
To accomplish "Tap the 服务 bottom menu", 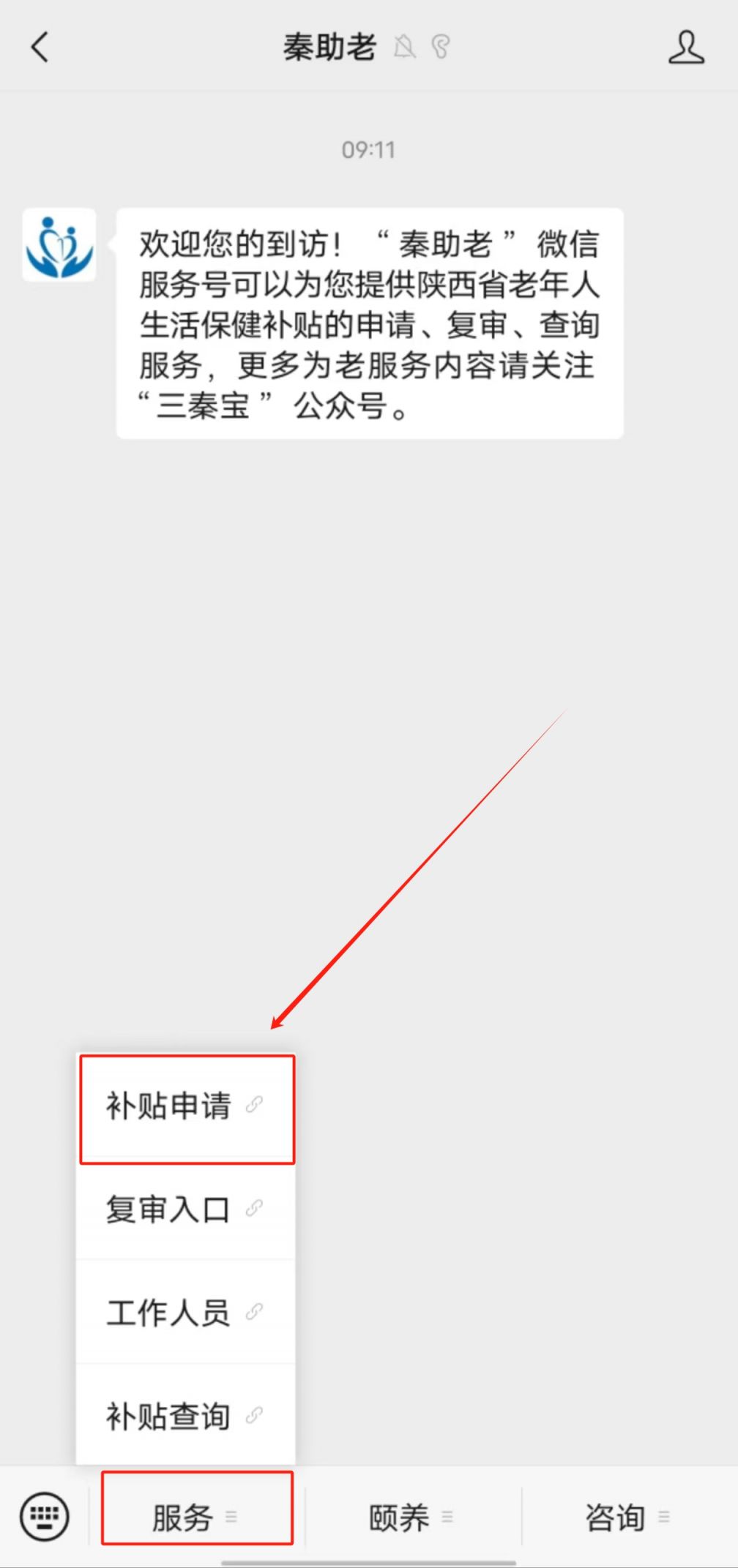I will click(197, 1517).
